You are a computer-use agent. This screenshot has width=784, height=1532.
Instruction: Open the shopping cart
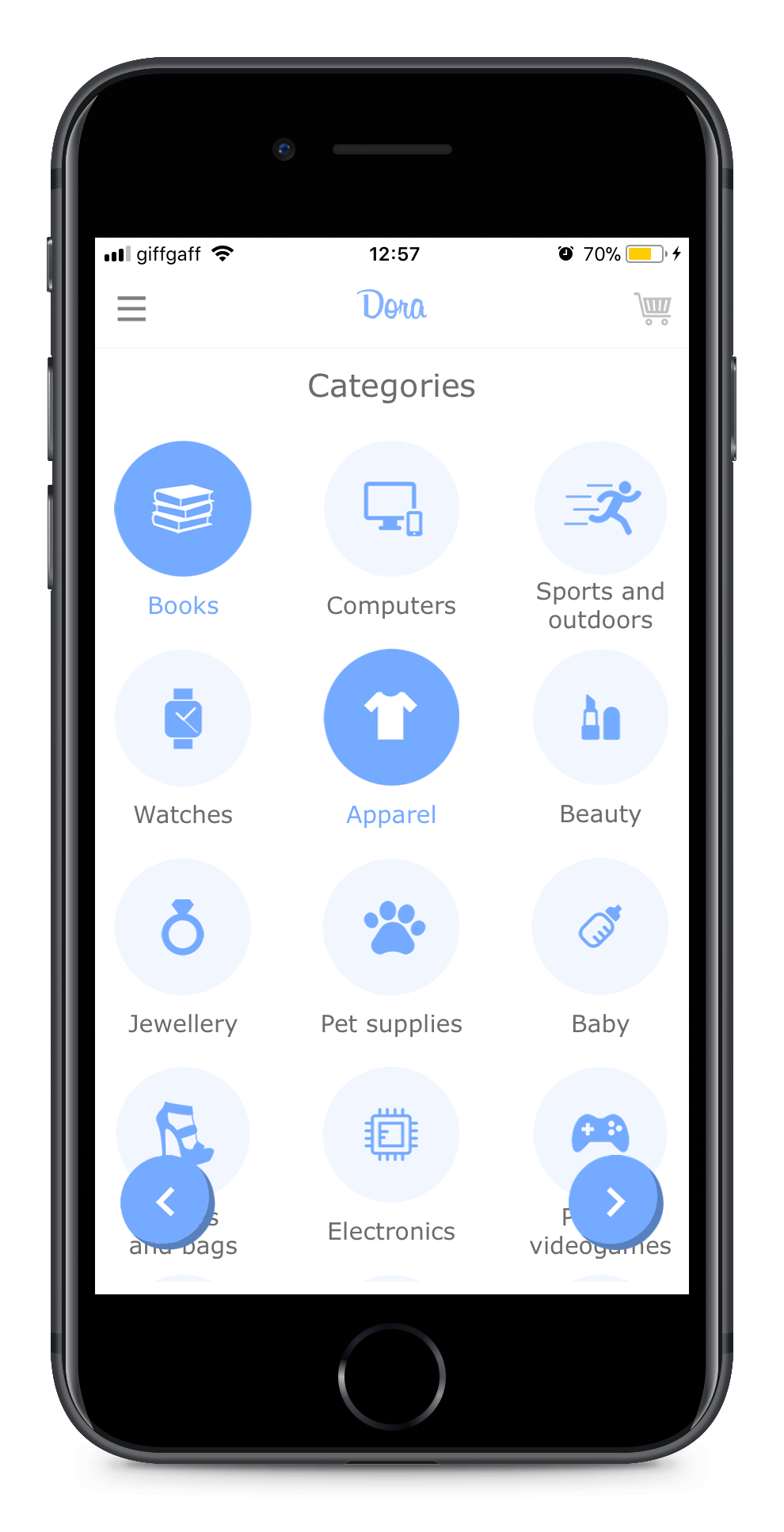(653, 308)
